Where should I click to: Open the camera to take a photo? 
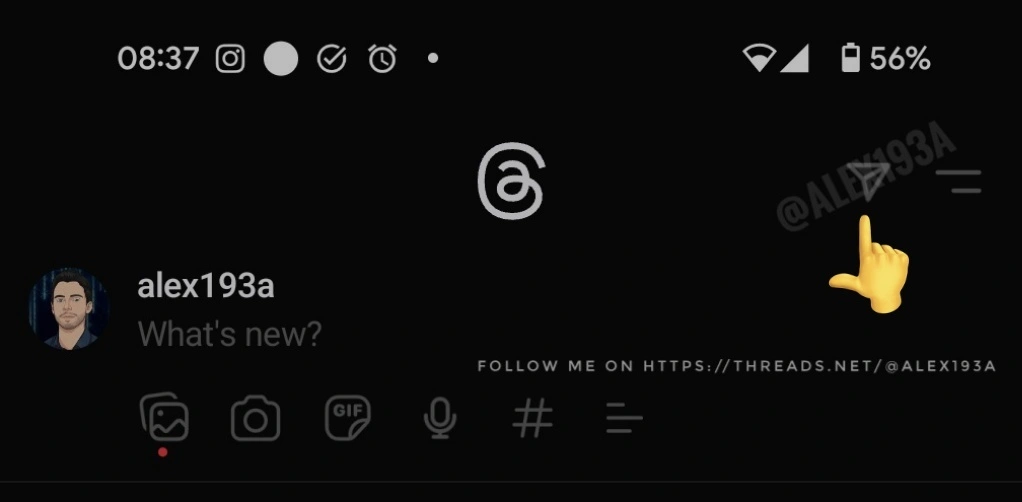pos(255,420)
